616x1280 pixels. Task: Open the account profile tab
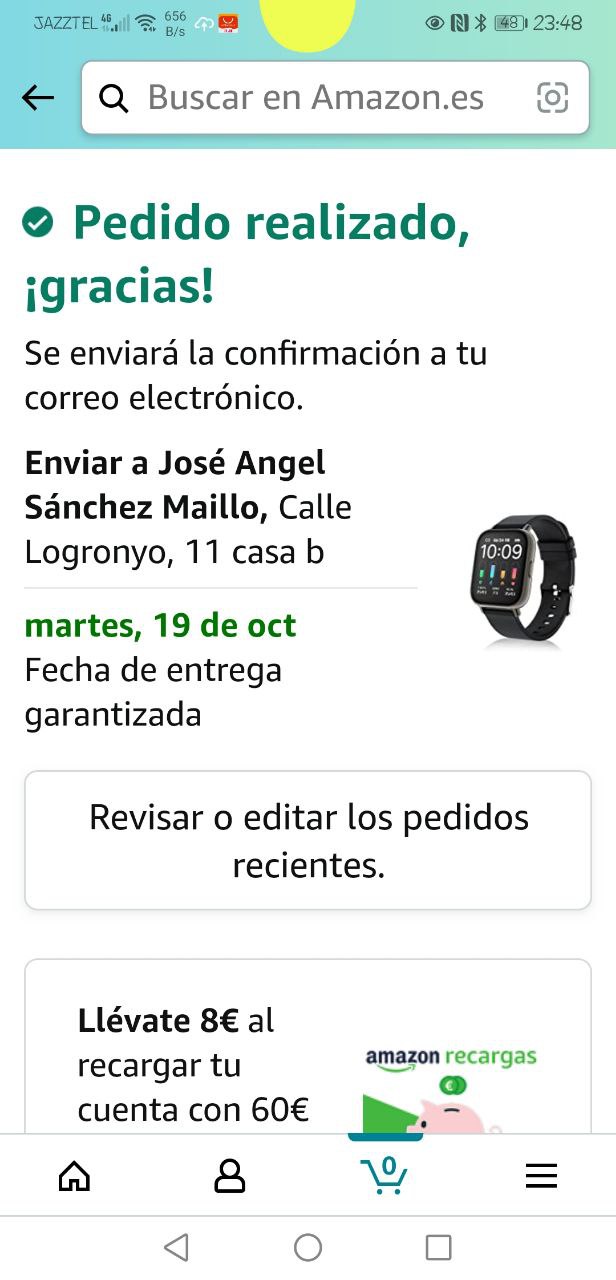230,1177
